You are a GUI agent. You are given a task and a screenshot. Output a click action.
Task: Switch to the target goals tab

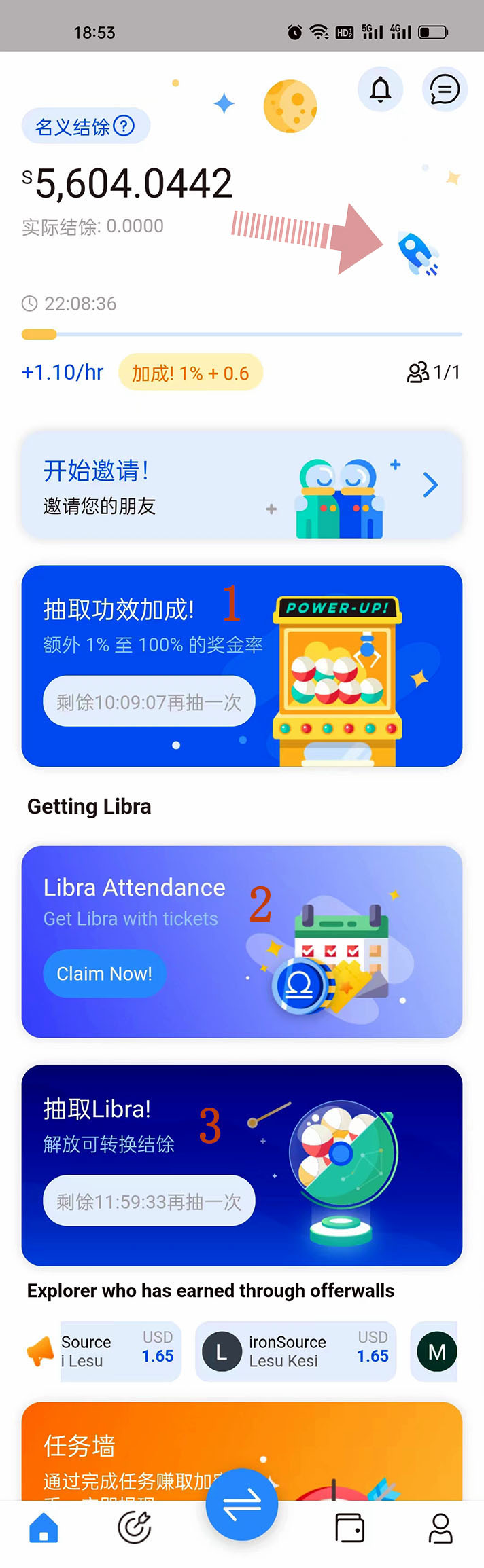click(135, 1528)
